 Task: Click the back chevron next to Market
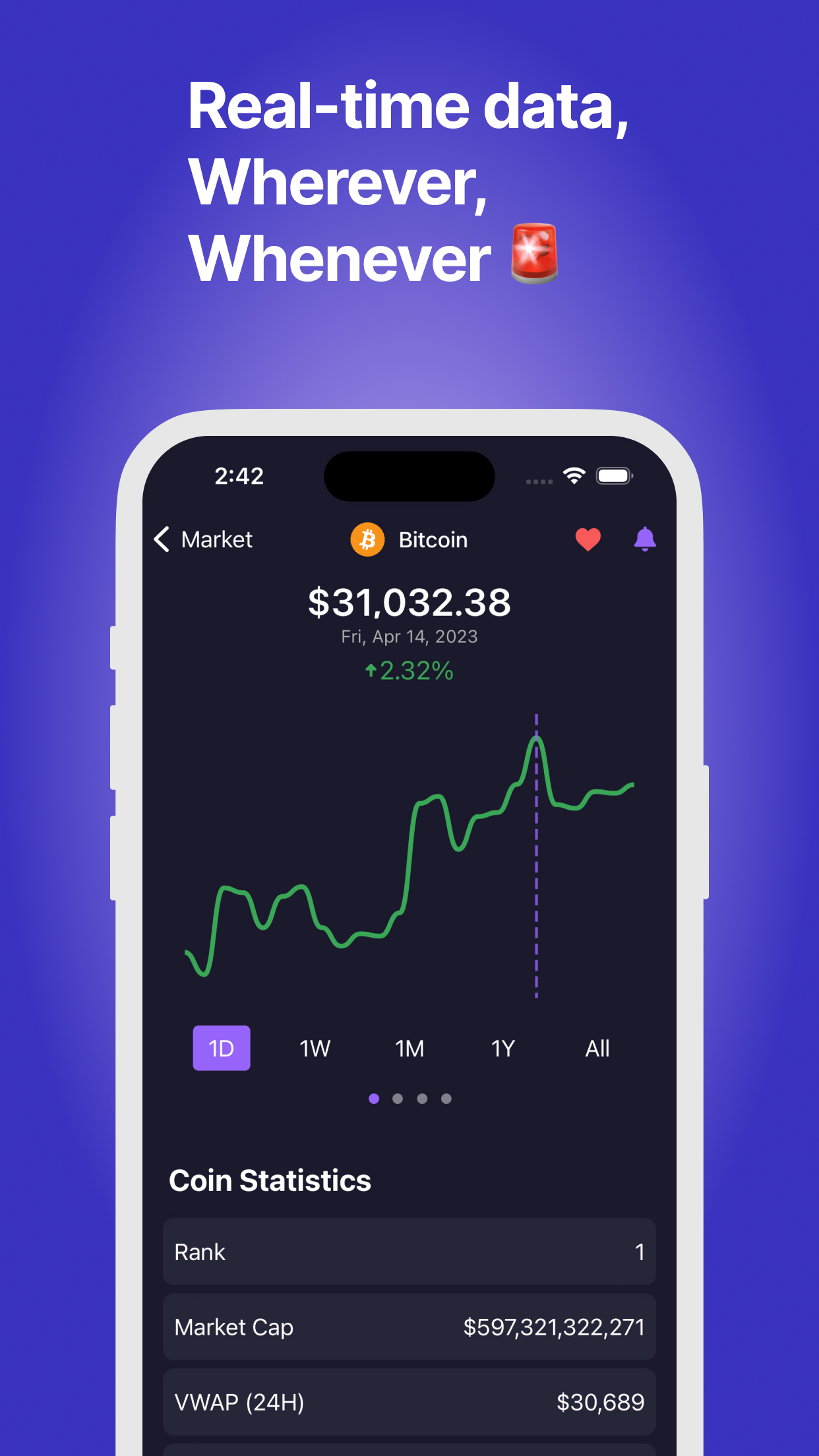[160, 539]
